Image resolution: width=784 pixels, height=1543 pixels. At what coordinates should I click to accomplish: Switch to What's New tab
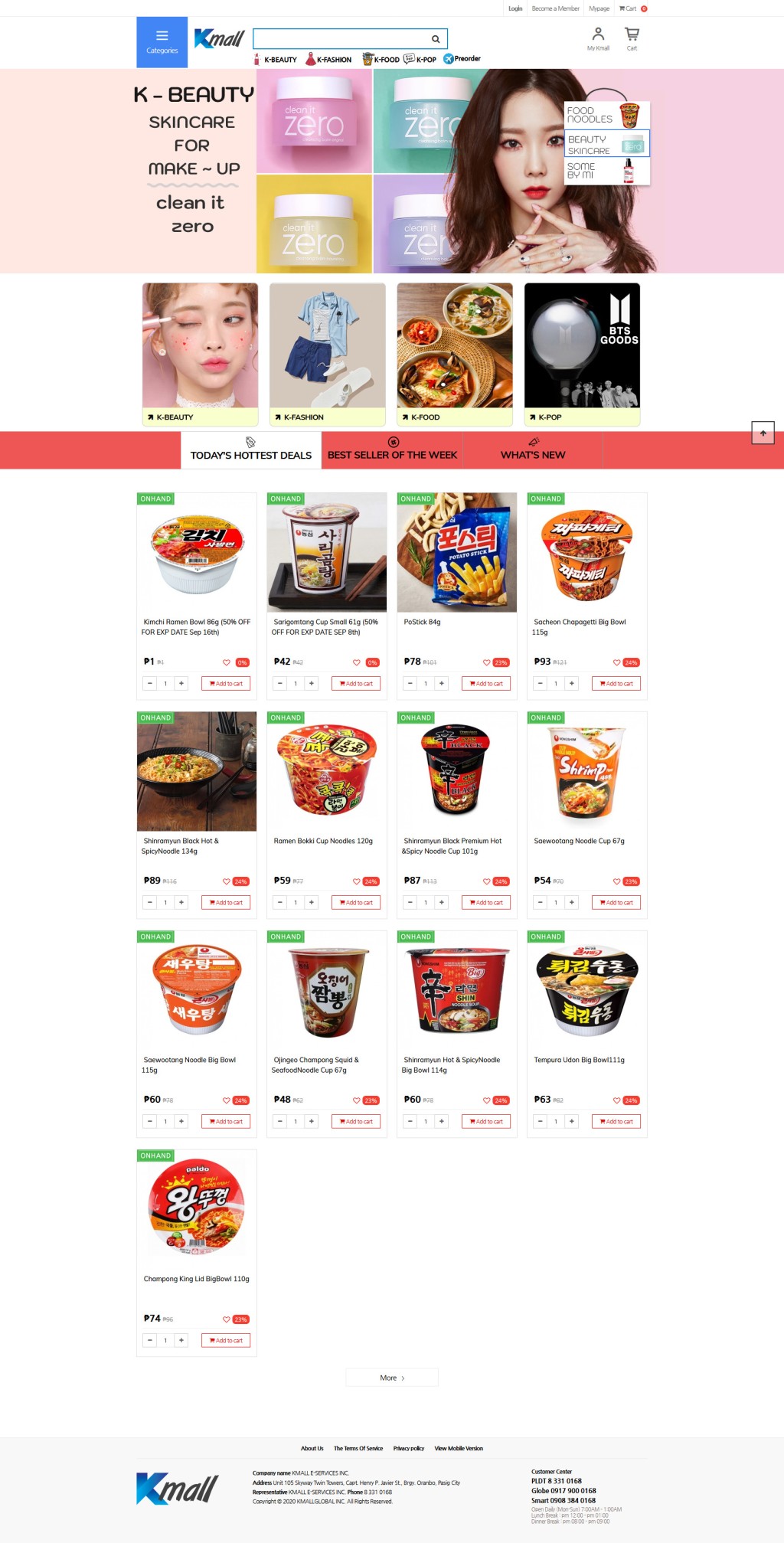point(533,450)
